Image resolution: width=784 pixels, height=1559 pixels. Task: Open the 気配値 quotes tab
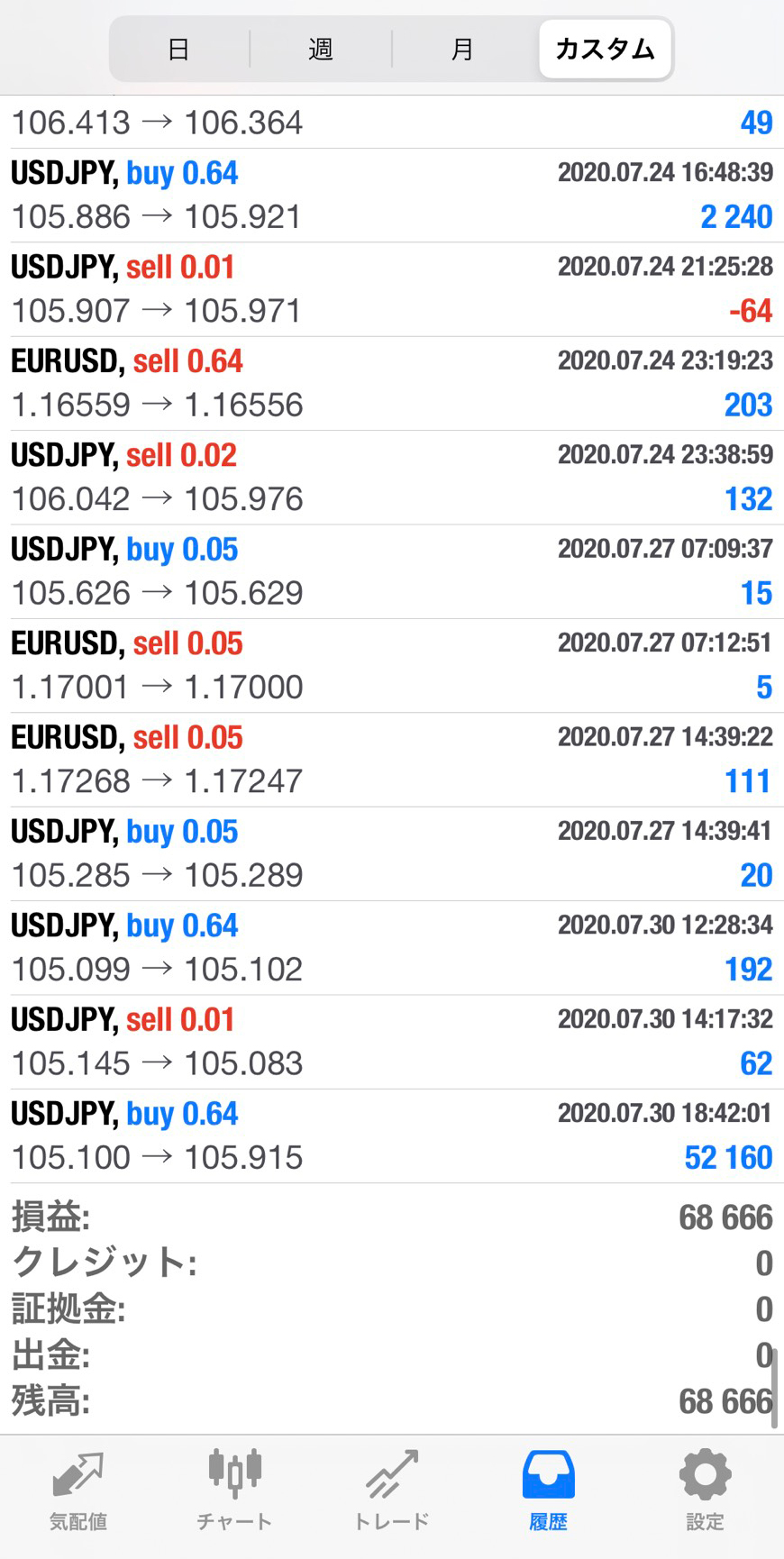pyautogui.click(x=78, y=1491)
